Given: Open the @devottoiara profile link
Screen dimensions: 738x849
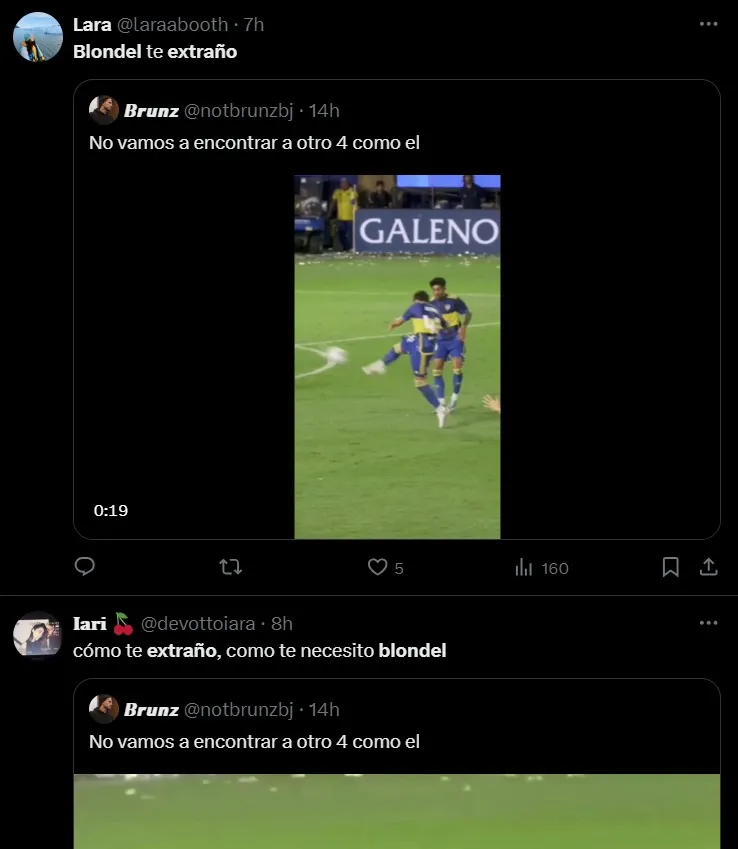Looking at the screenshot, I should click(201, 623).
